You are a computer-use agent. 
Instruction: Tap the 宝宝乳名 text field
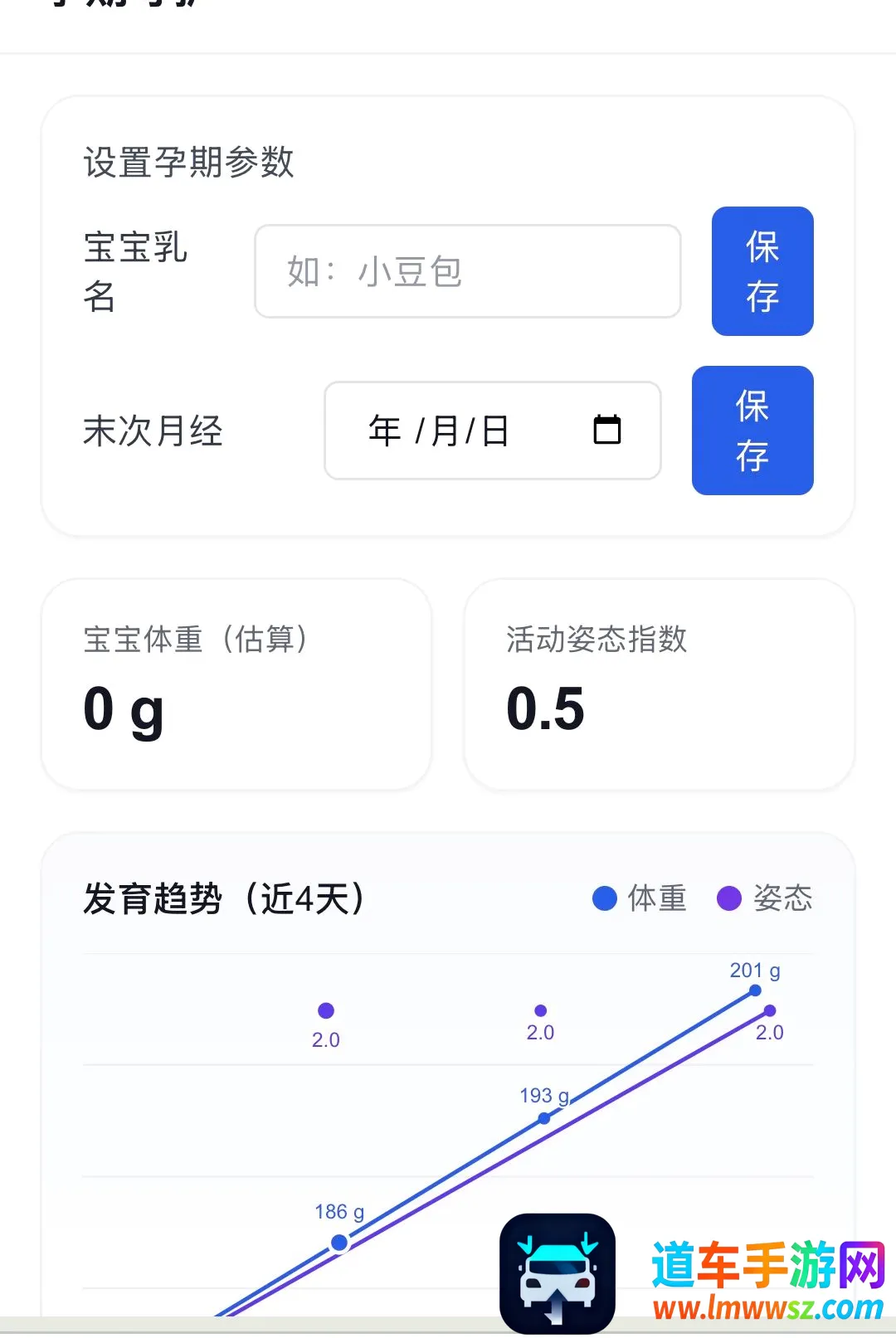(467, 271)
